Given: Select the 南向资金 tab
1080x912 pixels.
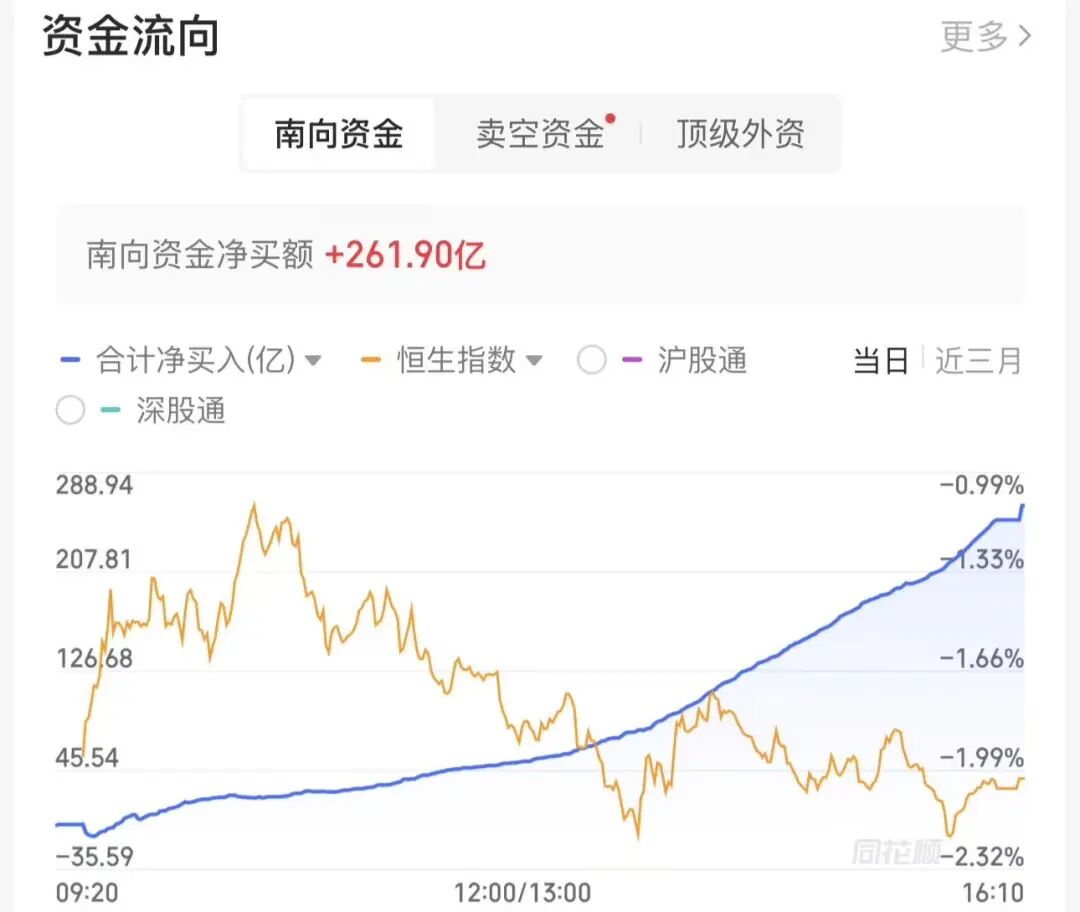Looking at the screenshot, I should [x=339, y=133].
